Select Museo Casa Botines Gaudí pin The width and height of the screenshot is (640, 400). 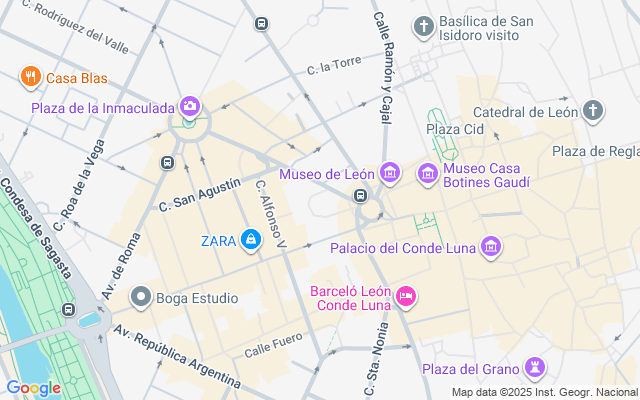coord(427,174)
